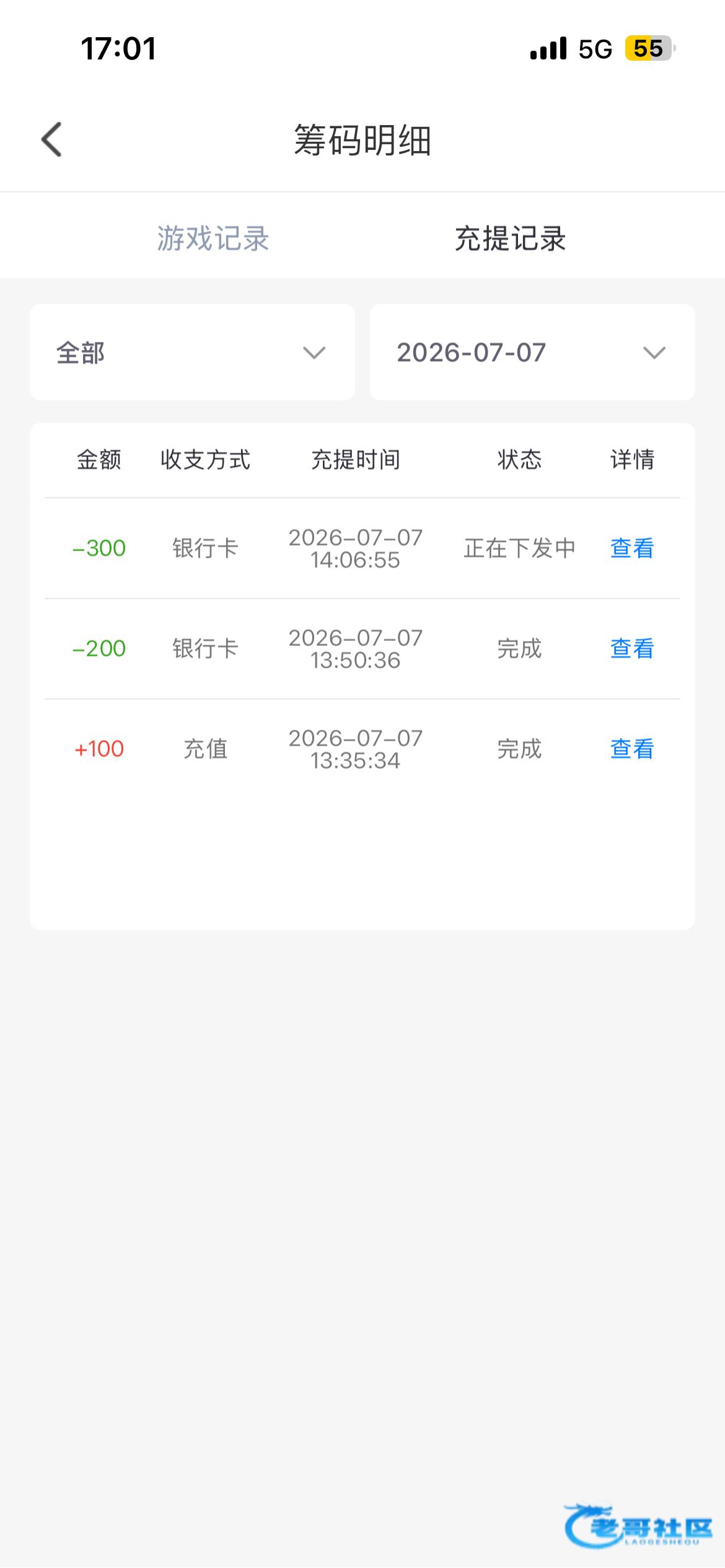Viewport: 725px width, 1568px height.
Task: Open the 2026-07-07 date picker dropdown
Action: [x=532, y=352]
